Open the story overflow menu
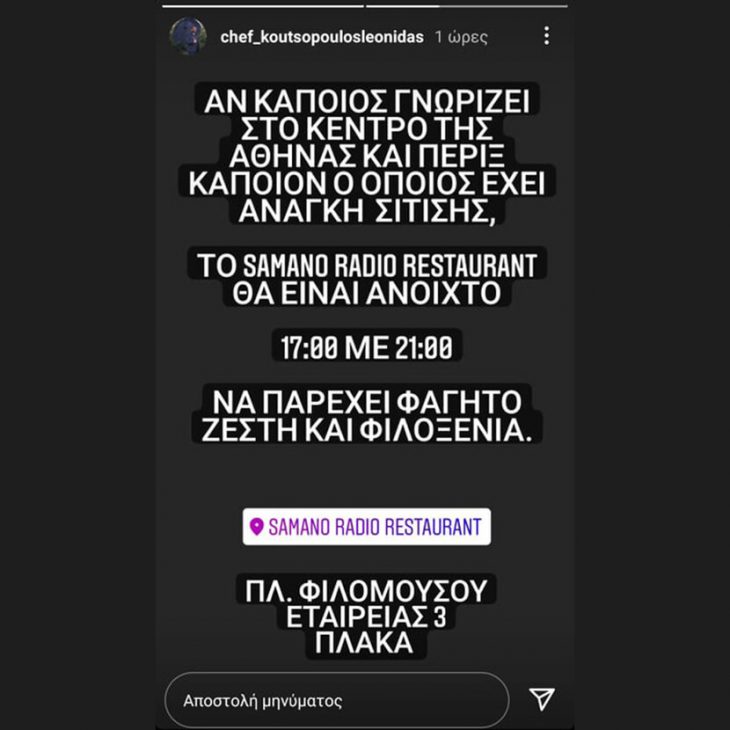The image size is (730, 730). click(x=546, y=36)
